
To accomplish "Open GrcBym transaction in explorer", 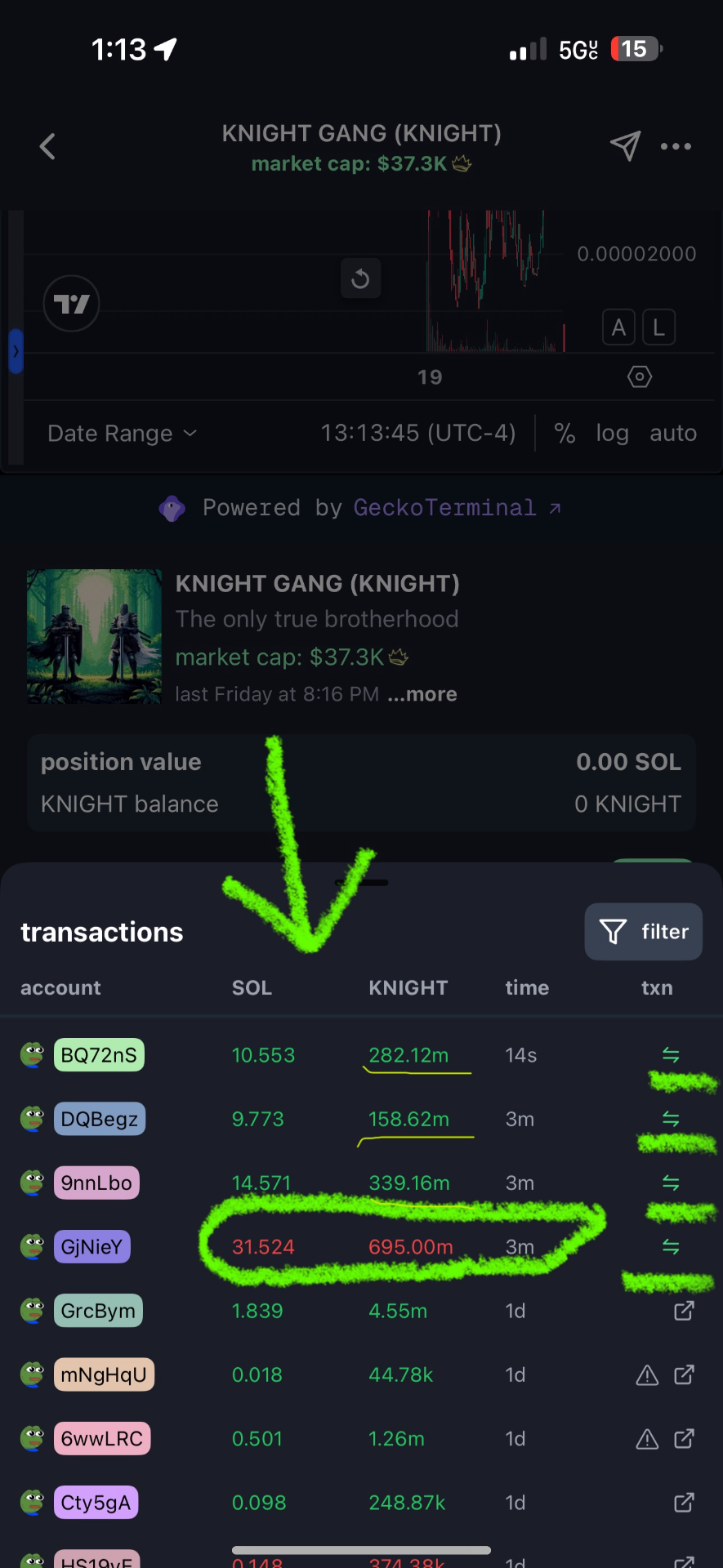I will click(x=684, y=1311).
